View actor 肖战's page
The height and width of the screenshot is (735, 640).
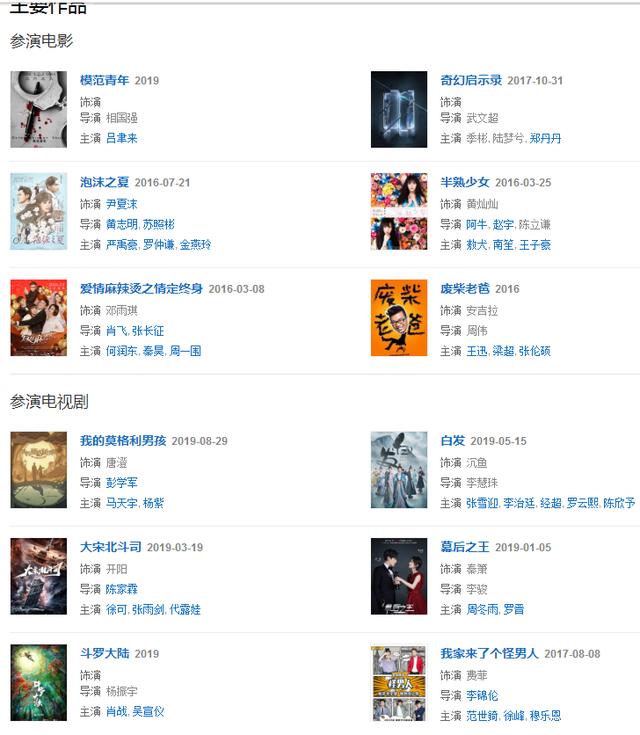coord(117,713)
